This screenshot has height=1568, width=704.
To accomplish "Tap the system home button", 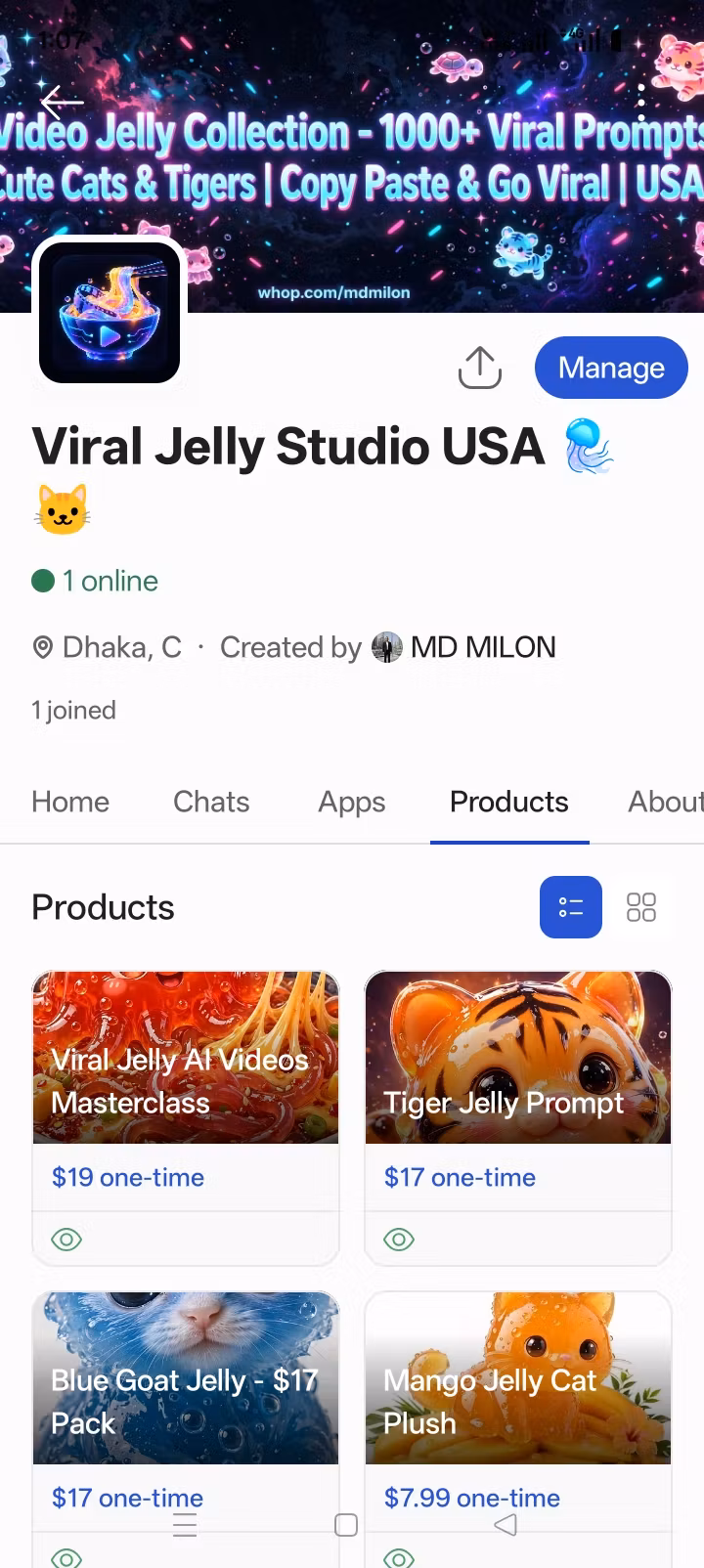I will pos(346,1525).
